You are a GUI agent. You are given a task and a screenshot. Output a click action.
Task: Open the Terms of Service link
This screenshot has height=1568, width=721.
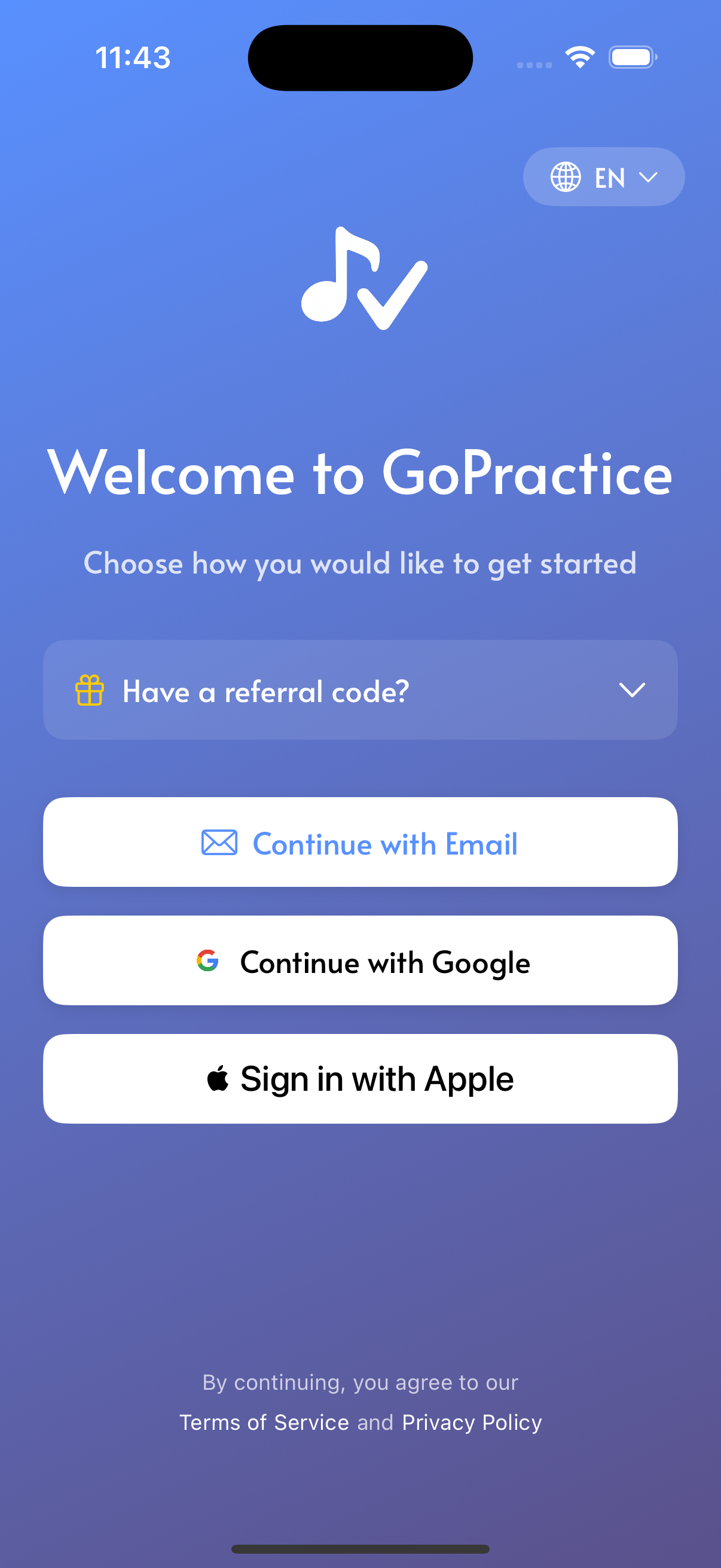pos(264,1423)
